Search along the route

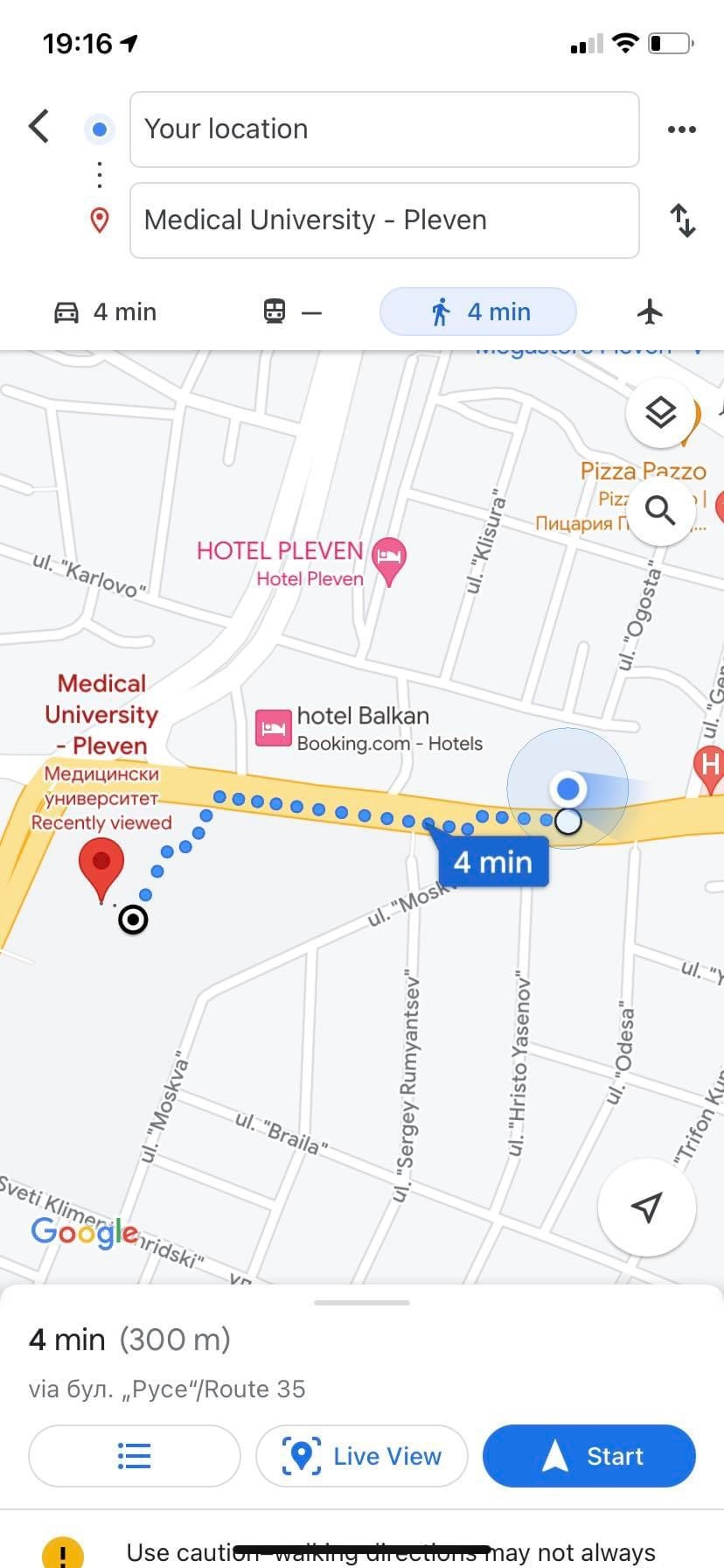(x=661, y=509)
